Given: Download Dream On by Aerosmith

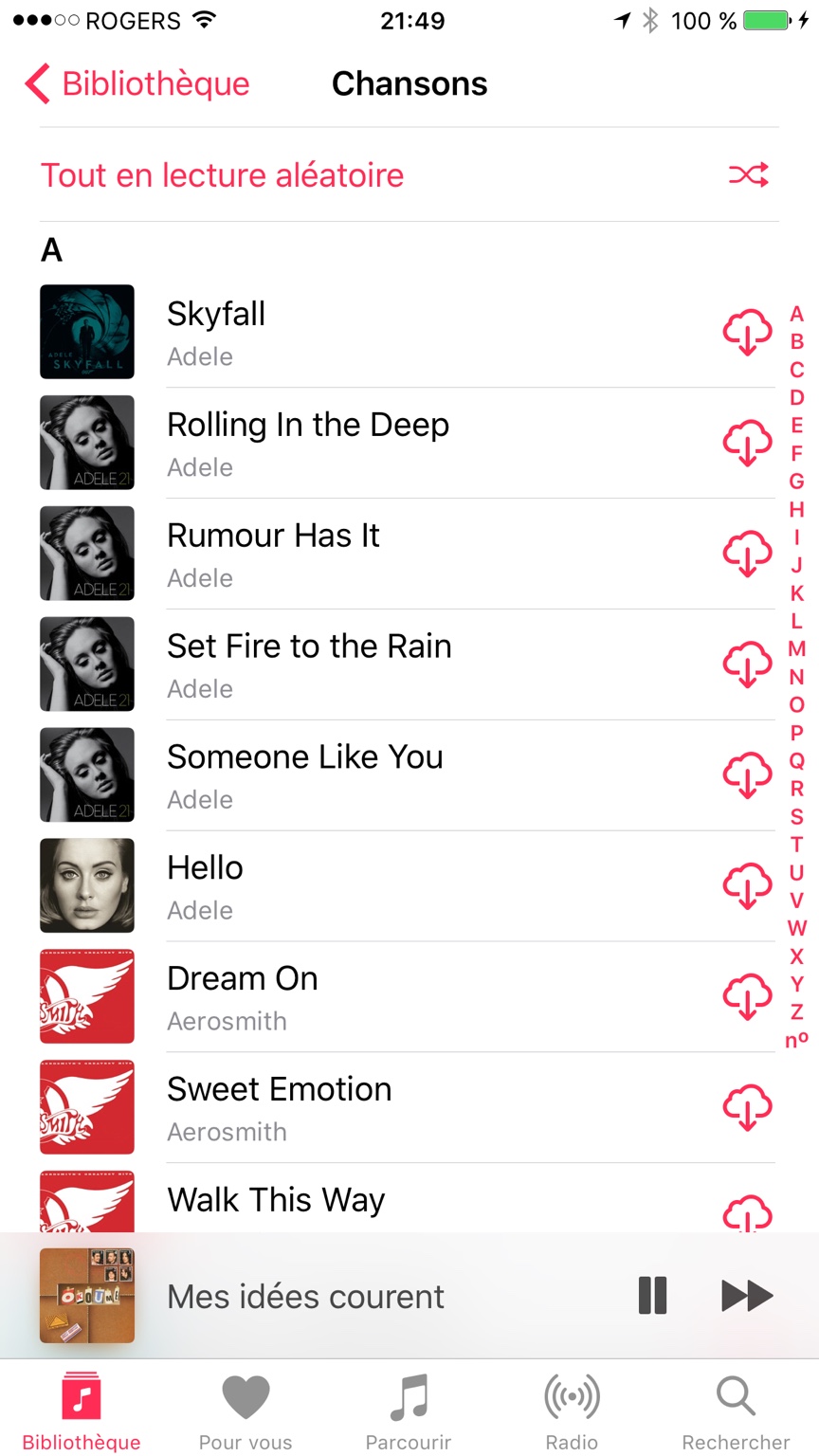Looking at the screenshot, I should [x=748, y=997].
